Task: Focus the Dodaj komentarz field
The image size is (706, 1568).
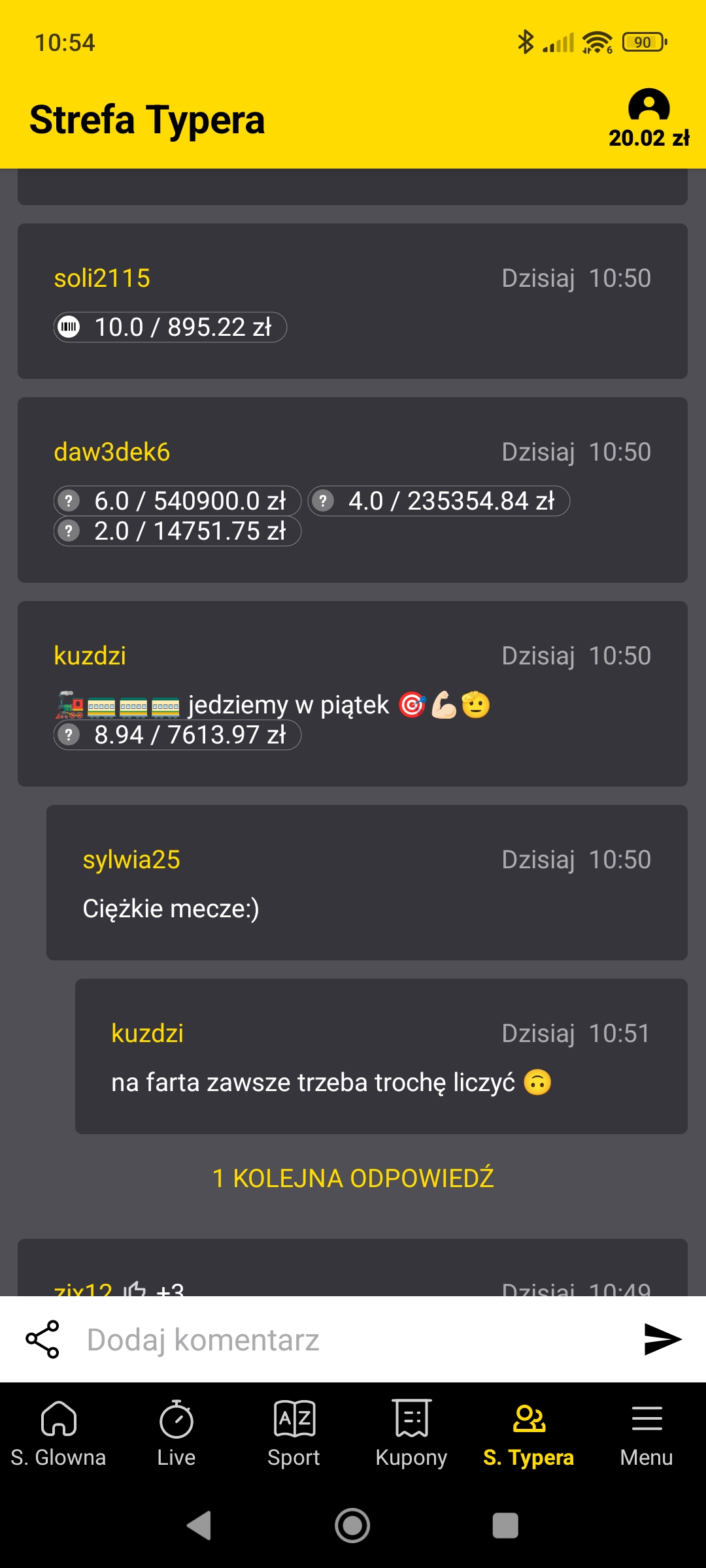Action: pos(353,1339)
